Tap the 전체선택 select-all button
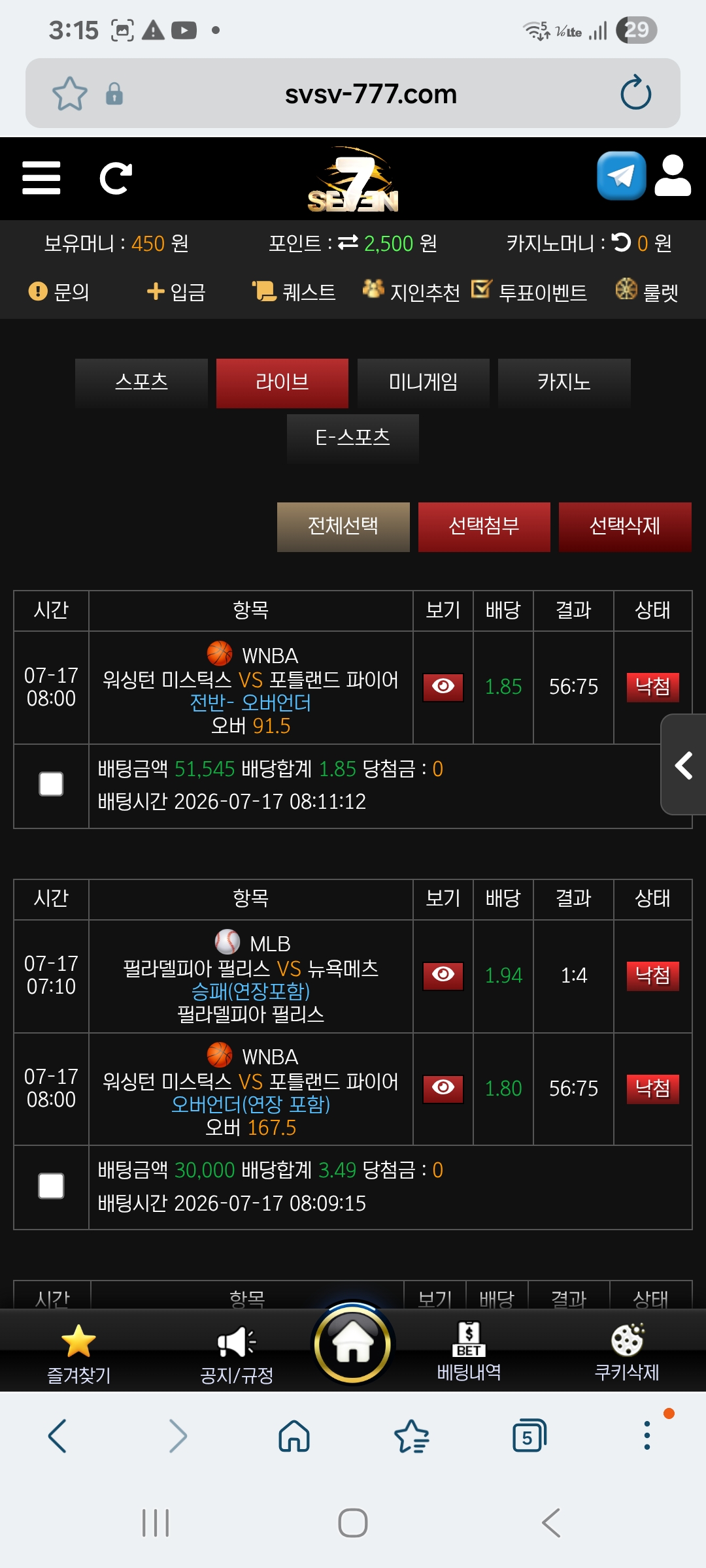The height and width of the screenshot is (1568, 706). point(343,527)
